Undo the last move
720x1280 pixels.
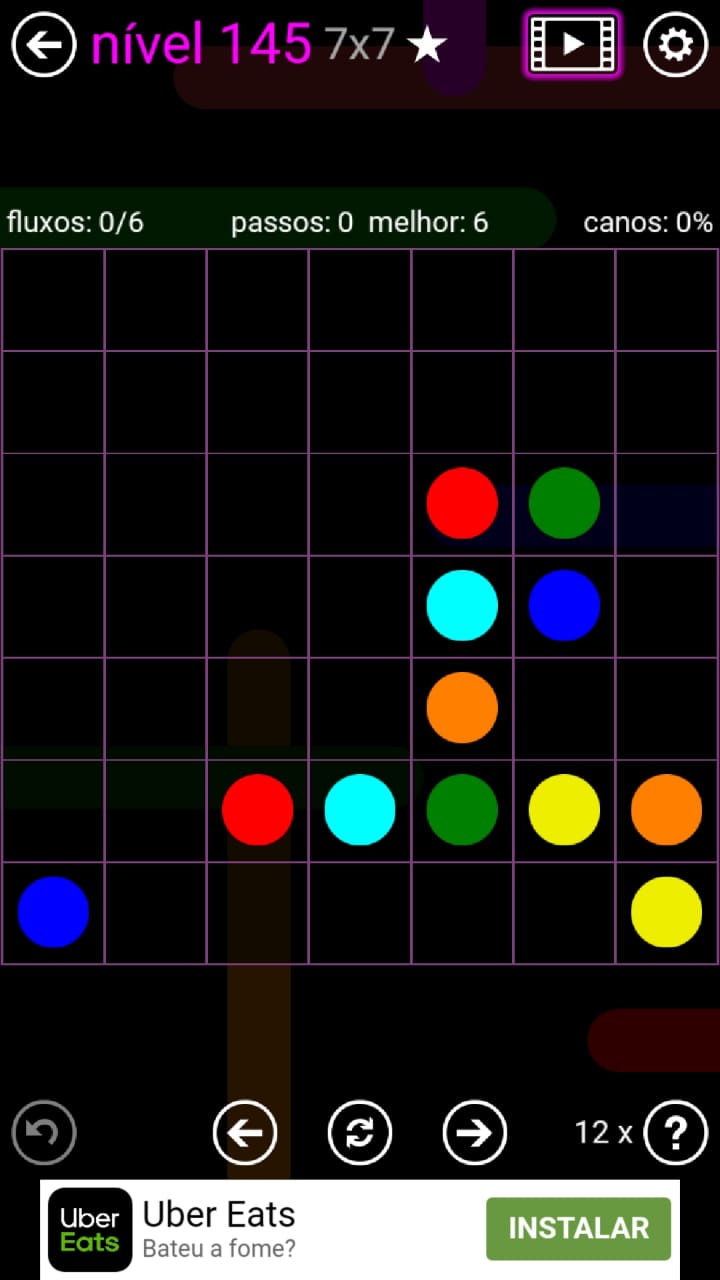(x=44, y=1133)
